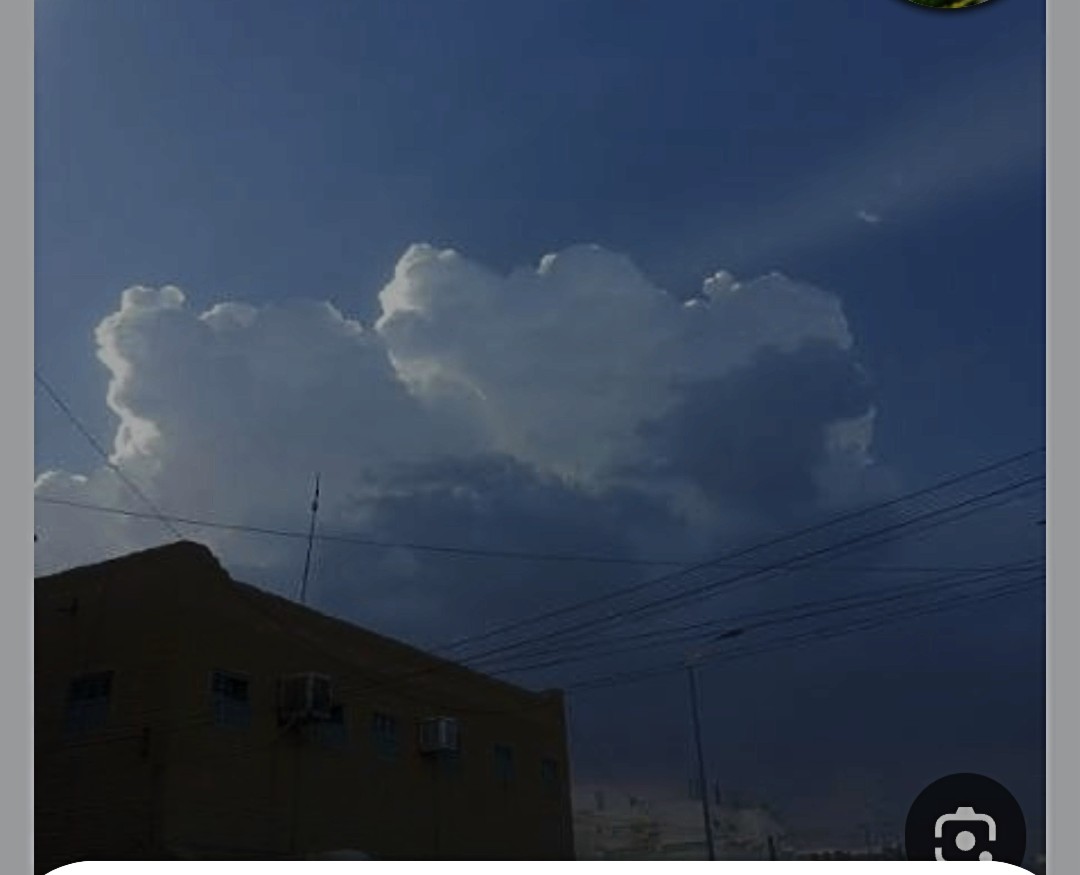Search this image with Google Lens
Image resolution: width=1080 pixels, height=875 pixels.
964,829
